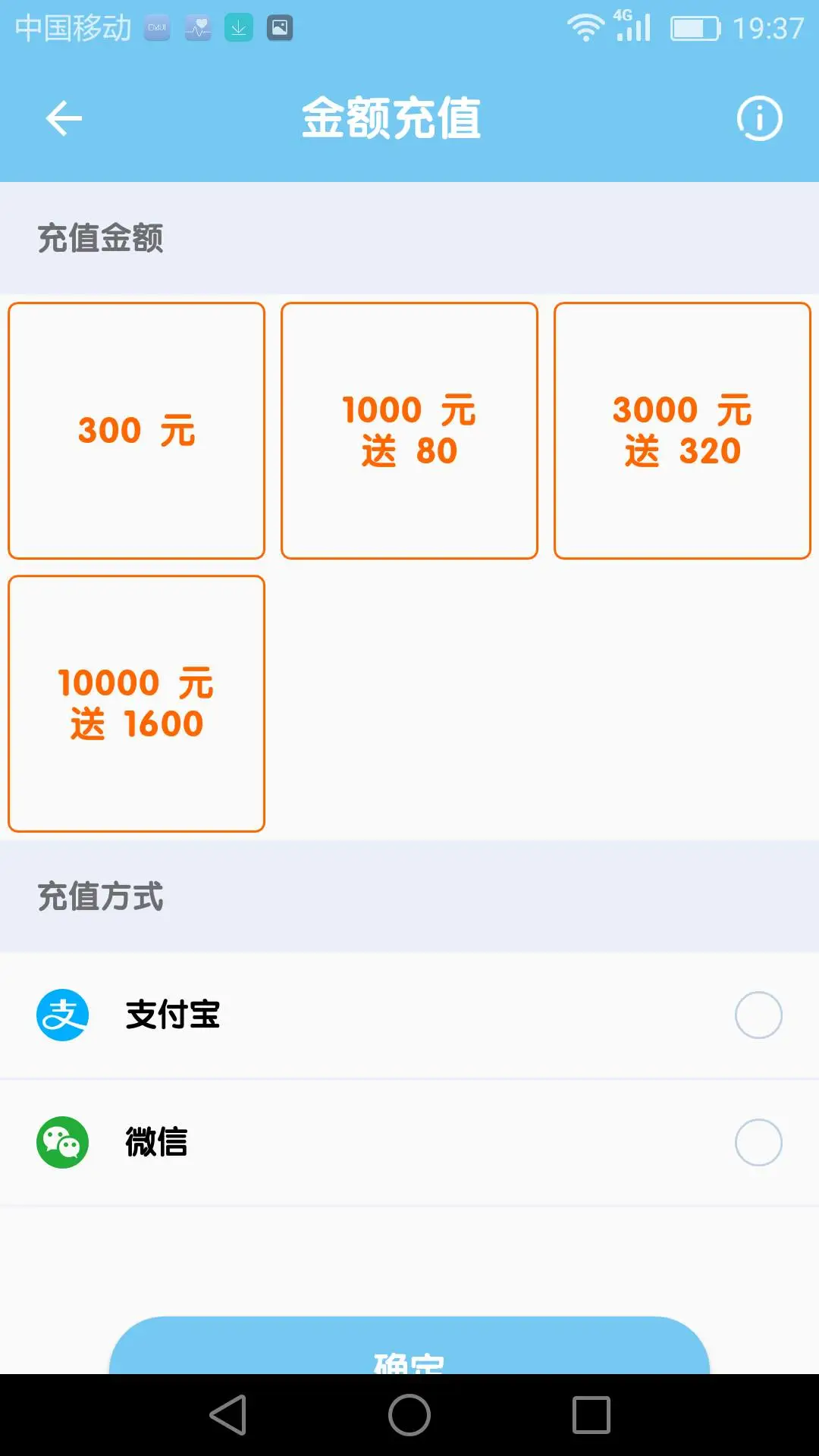Select the 300 元 recharge amount
The image size is (819, 1456).
coord(136,431)
